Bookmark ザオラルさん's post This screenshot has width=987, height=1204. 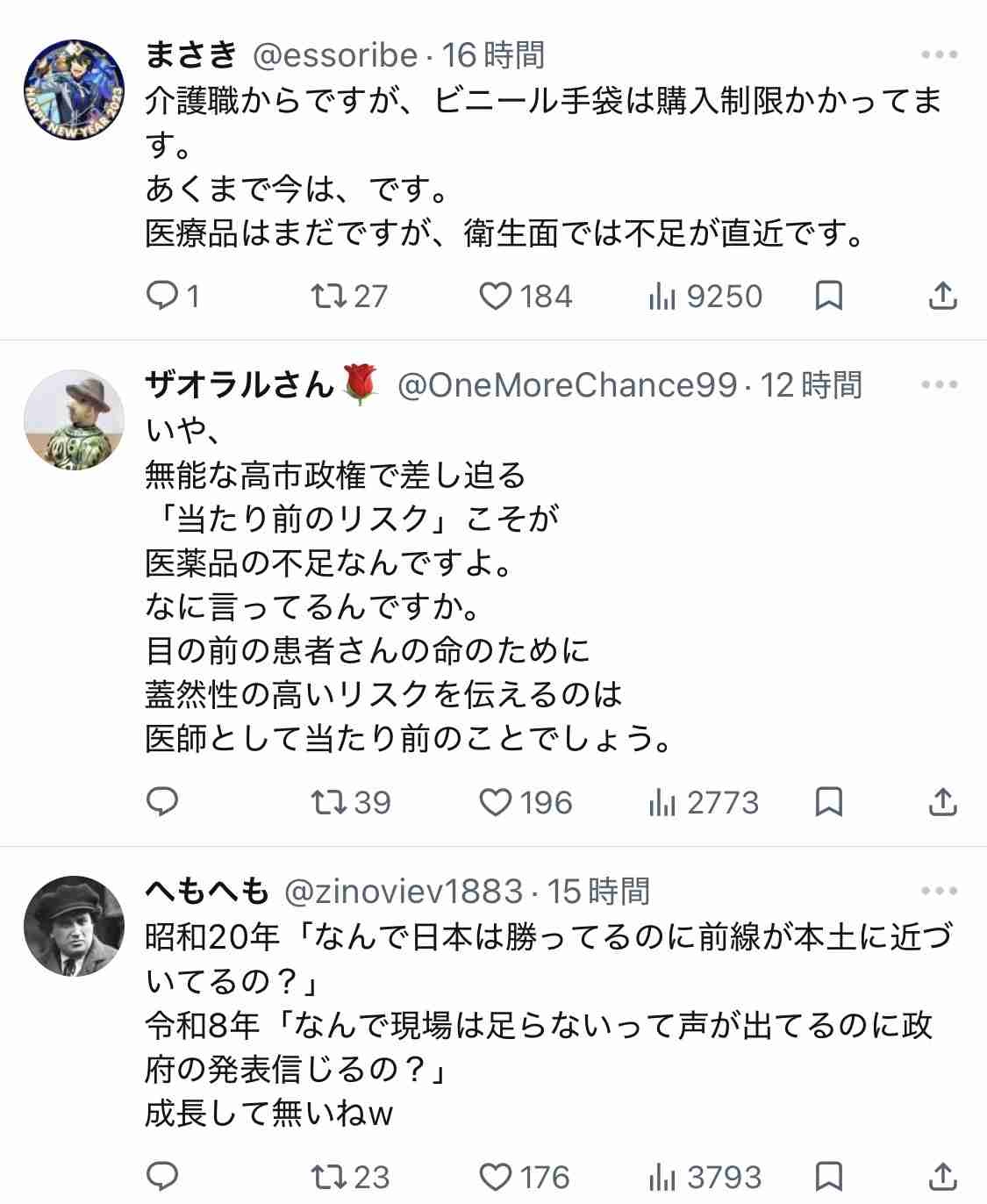[828, 802]
